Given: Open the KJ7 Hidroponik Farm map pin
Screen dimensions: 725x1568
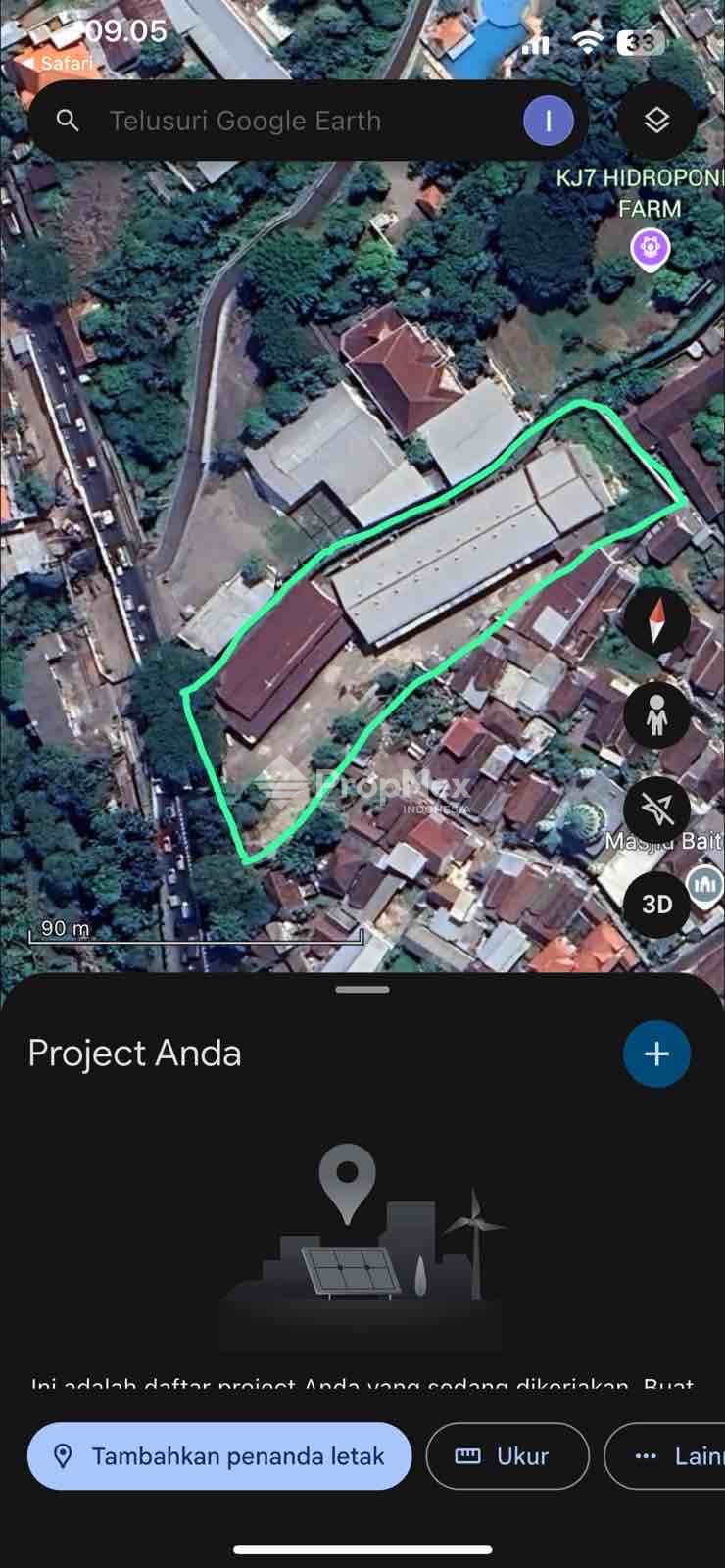Looking at the screenshot, I should pyautogui.click(x=650, y=247).
